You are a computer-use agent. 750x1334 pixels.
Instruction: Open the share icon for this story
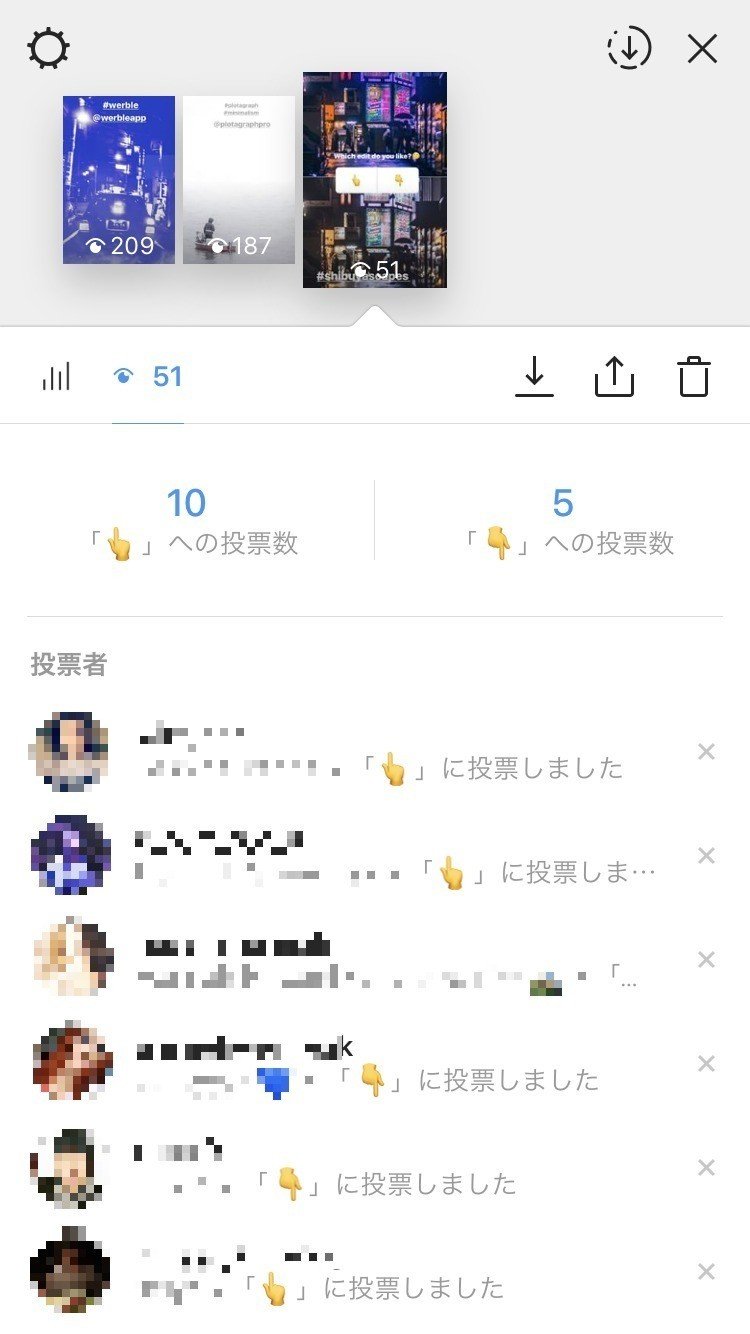point(616,377)
